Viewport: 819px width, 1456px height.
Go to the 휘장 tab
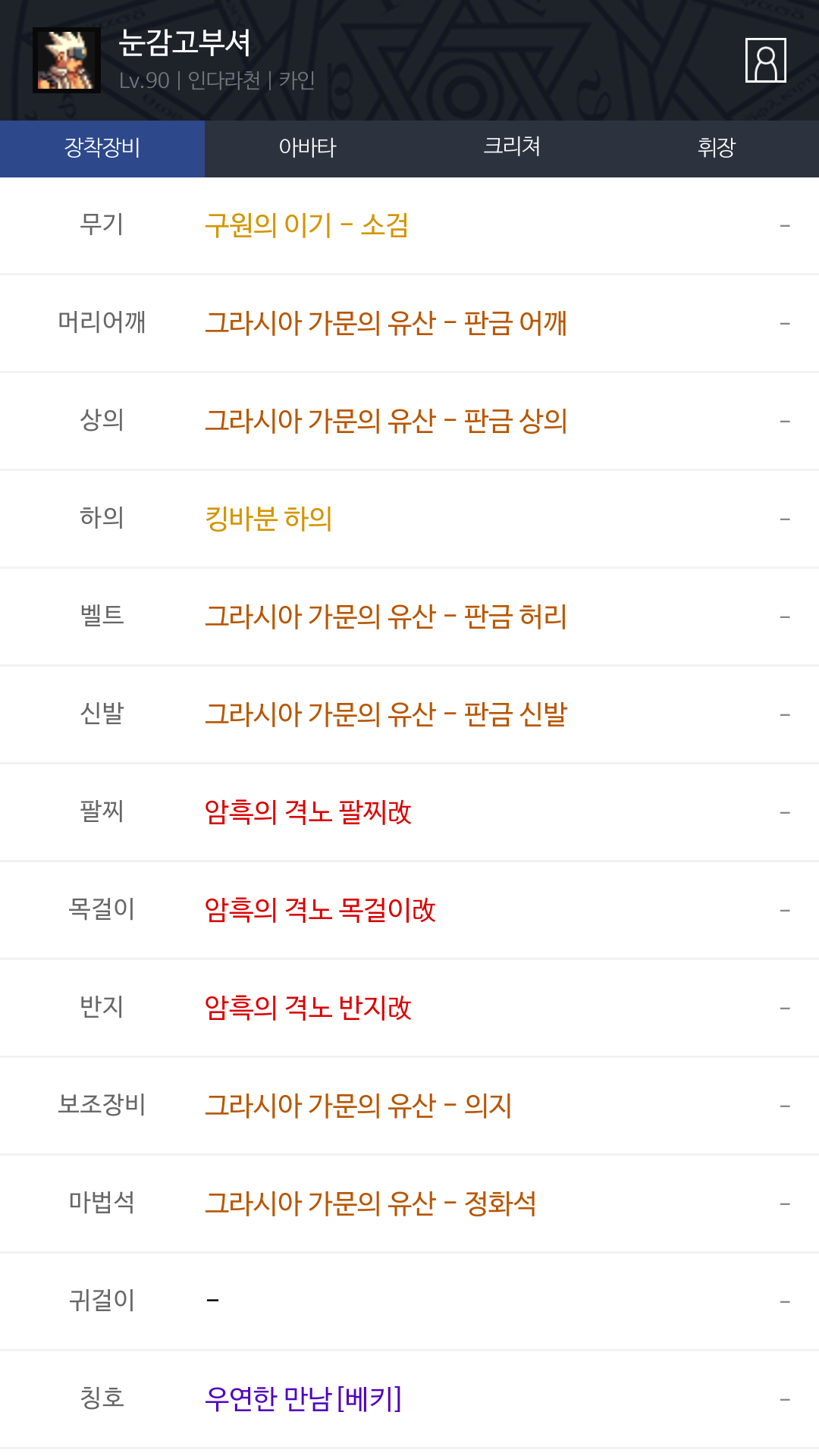(717, 148)
